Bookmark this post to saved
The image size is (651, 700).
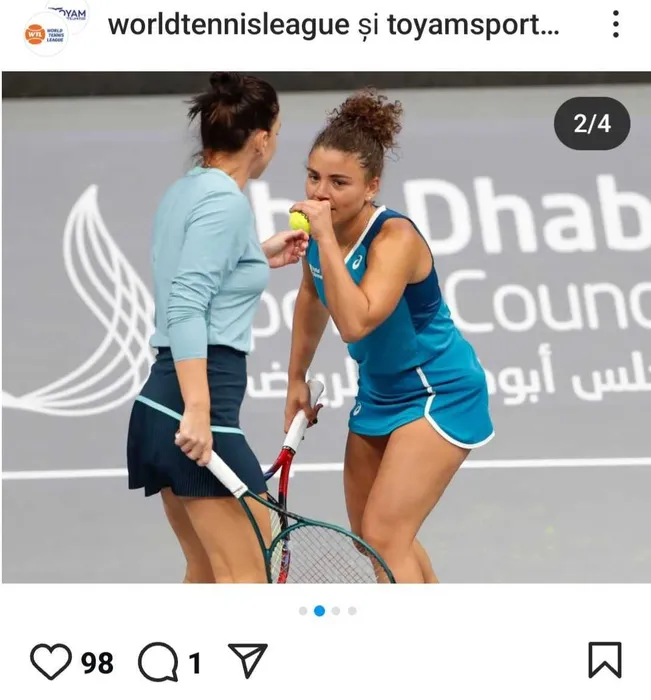(x=604, y=661)
